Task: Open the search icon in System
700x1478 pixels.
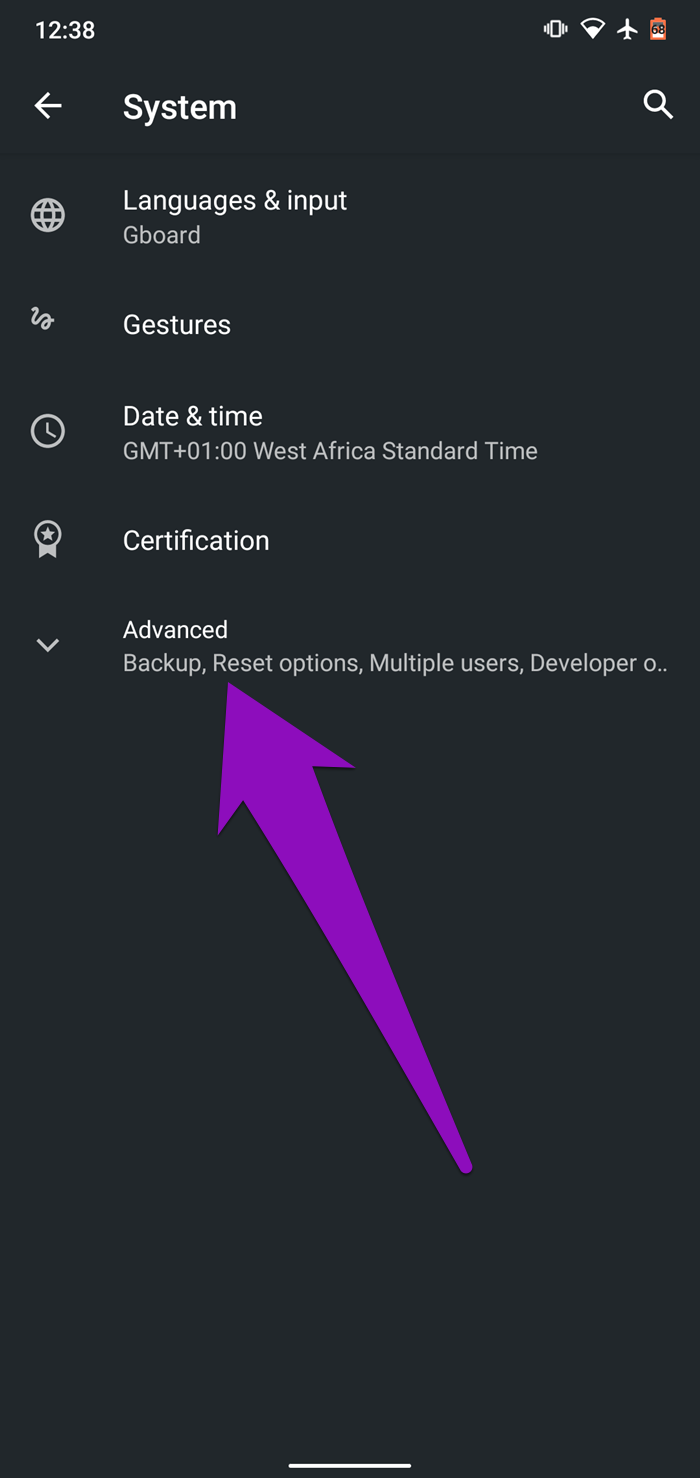Action: click(x=657, y=104)
